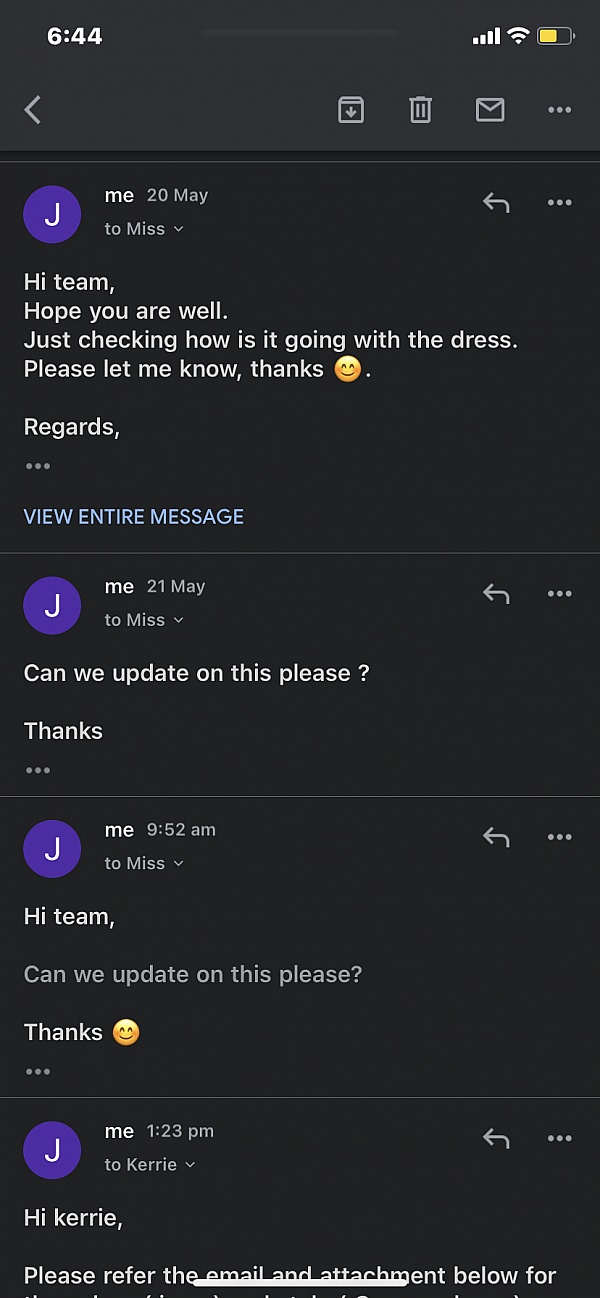Open more options for 1:23 pm message
Screen dimensions: 600x1298
(x=560, y=1138)
